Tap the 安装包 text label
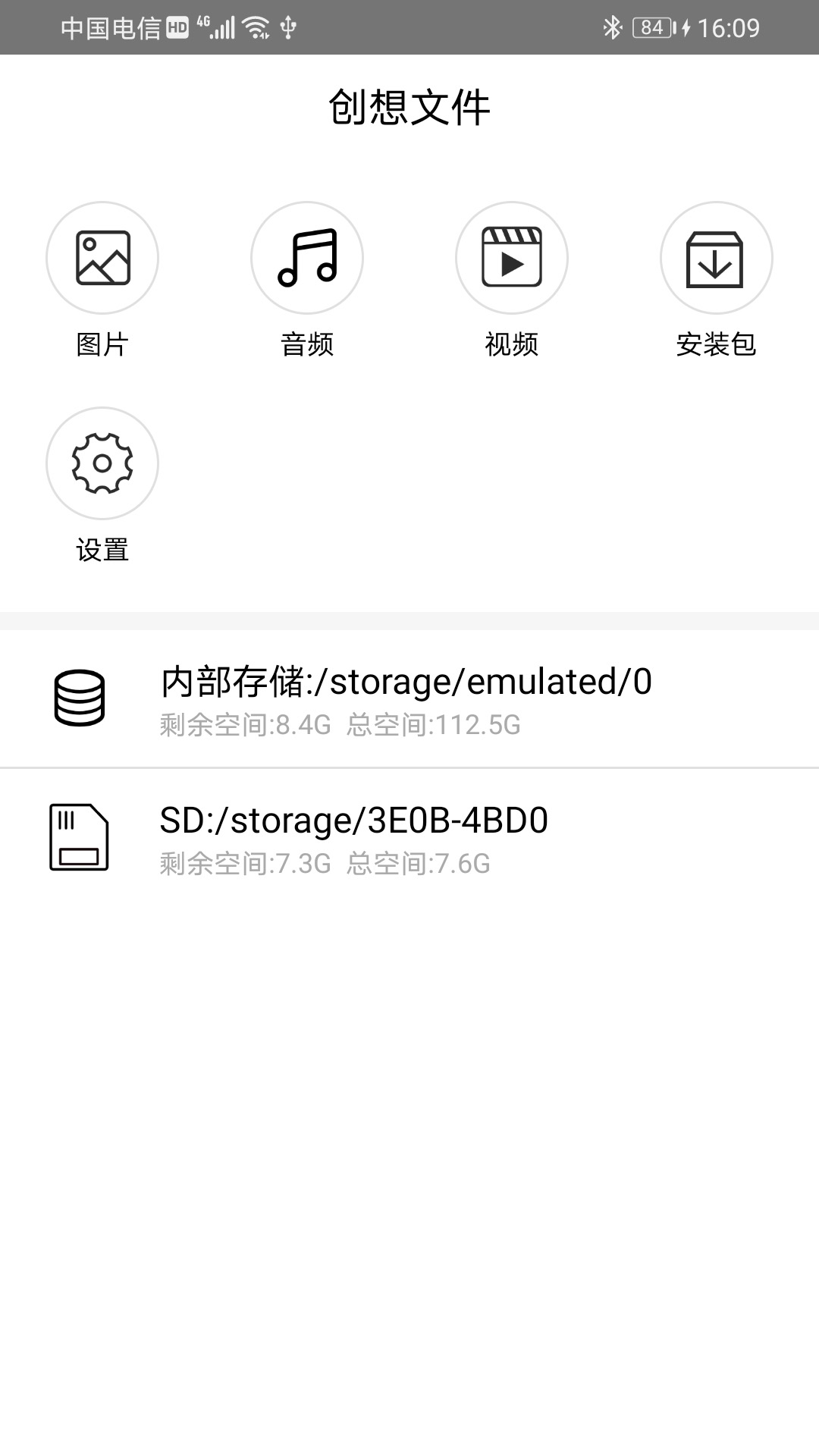This screenshot has height=1456, width=819. pyautogui.click(x=717, y=346)
